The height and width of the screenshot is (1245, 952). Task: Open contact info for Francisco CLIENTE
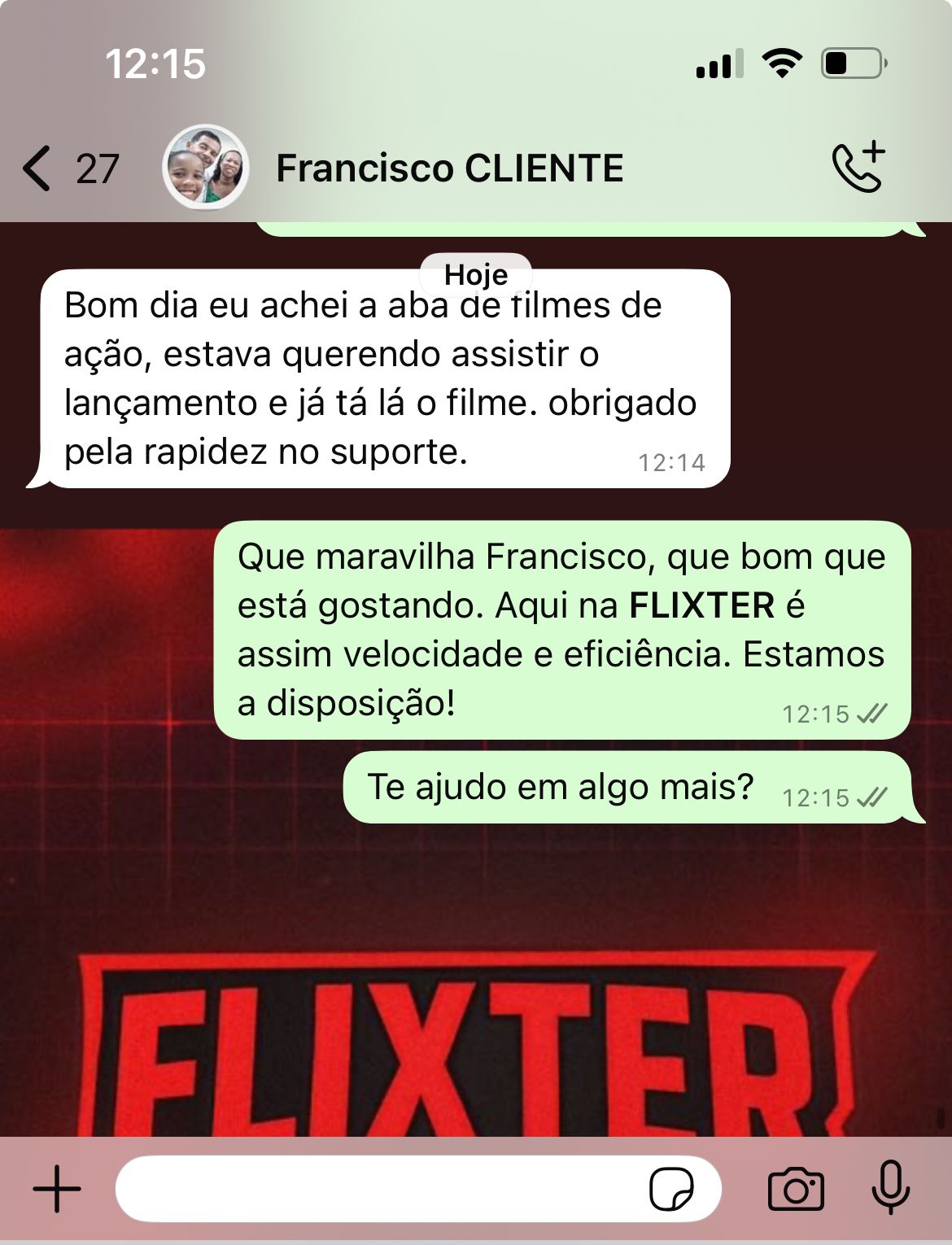(449, 168)
